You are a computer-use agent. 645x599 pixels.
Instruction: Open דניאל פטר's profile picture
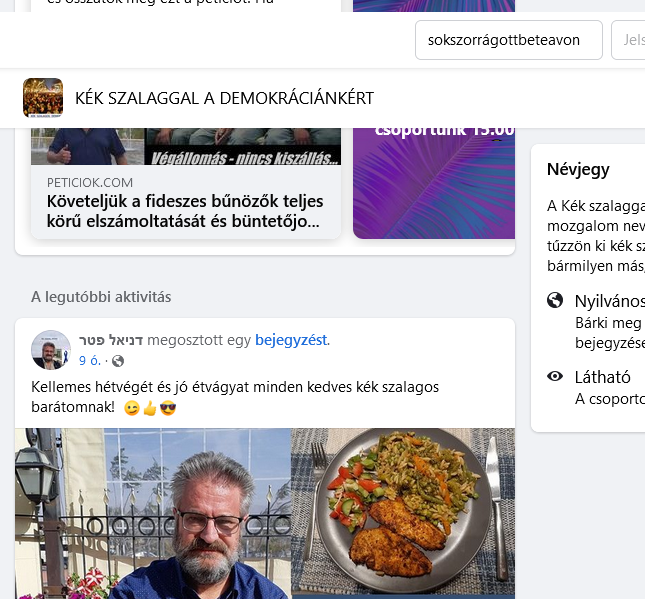51,350
